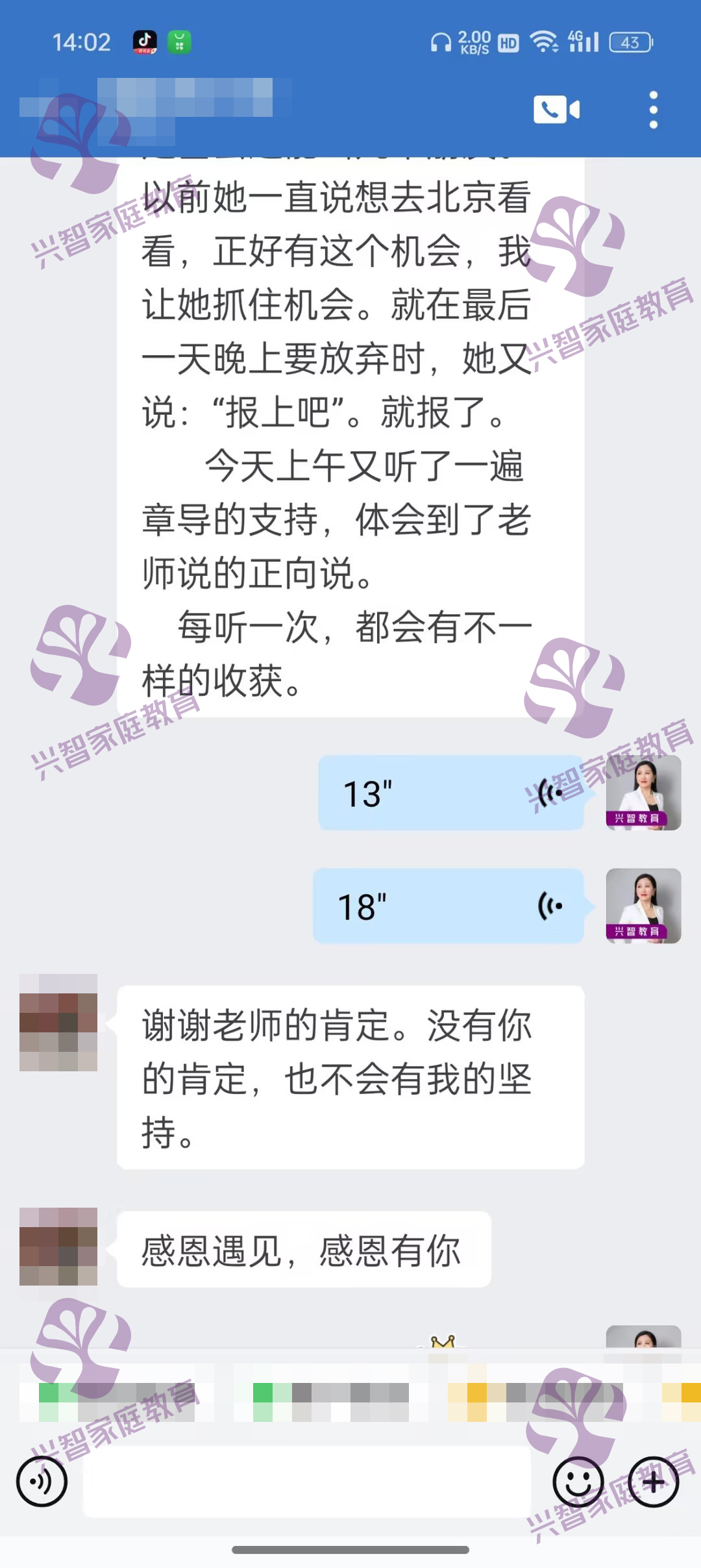701x1568 pixels.
Task: Start a voice or video call
Action: point(556,110)
